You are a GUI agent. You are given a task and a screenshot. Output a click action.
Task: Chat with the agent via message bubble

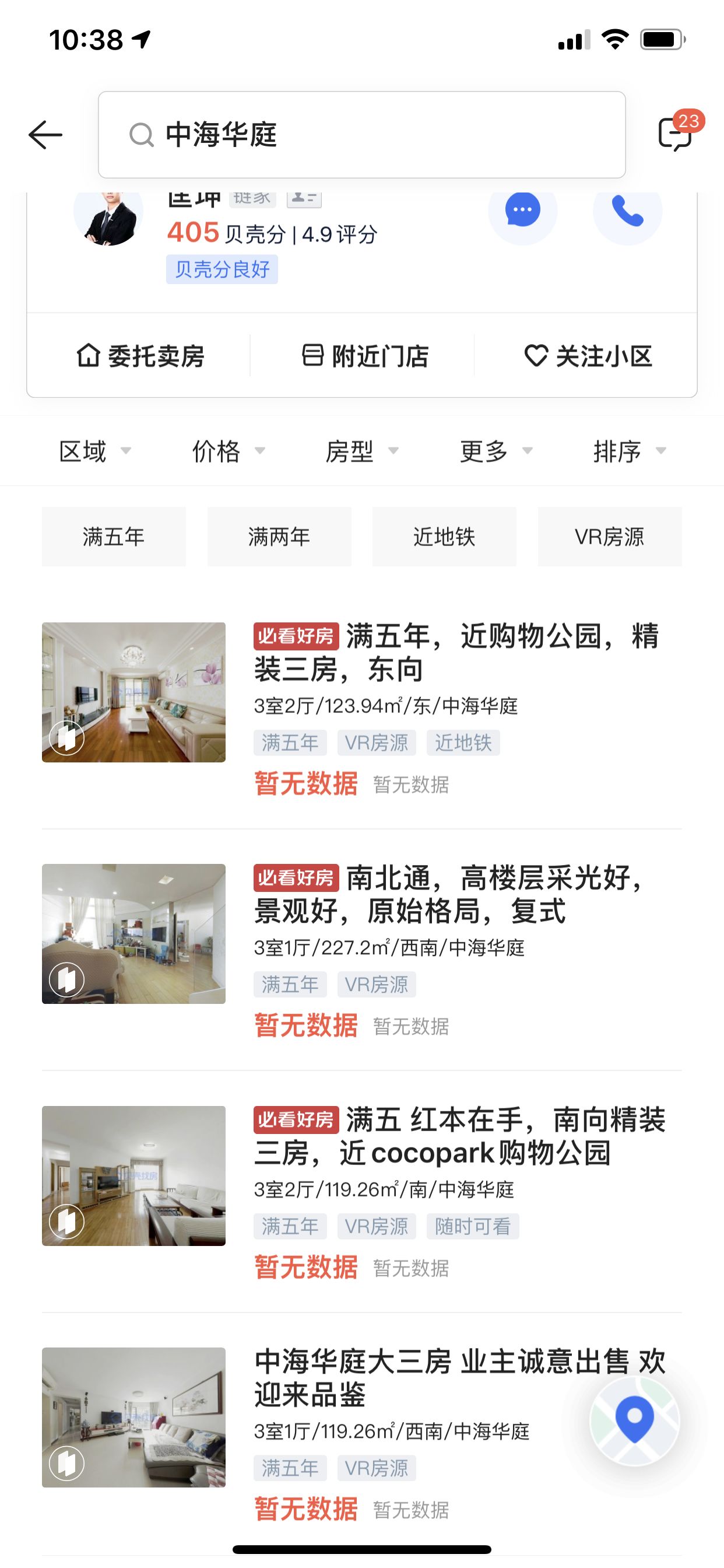tap(523, 211)
